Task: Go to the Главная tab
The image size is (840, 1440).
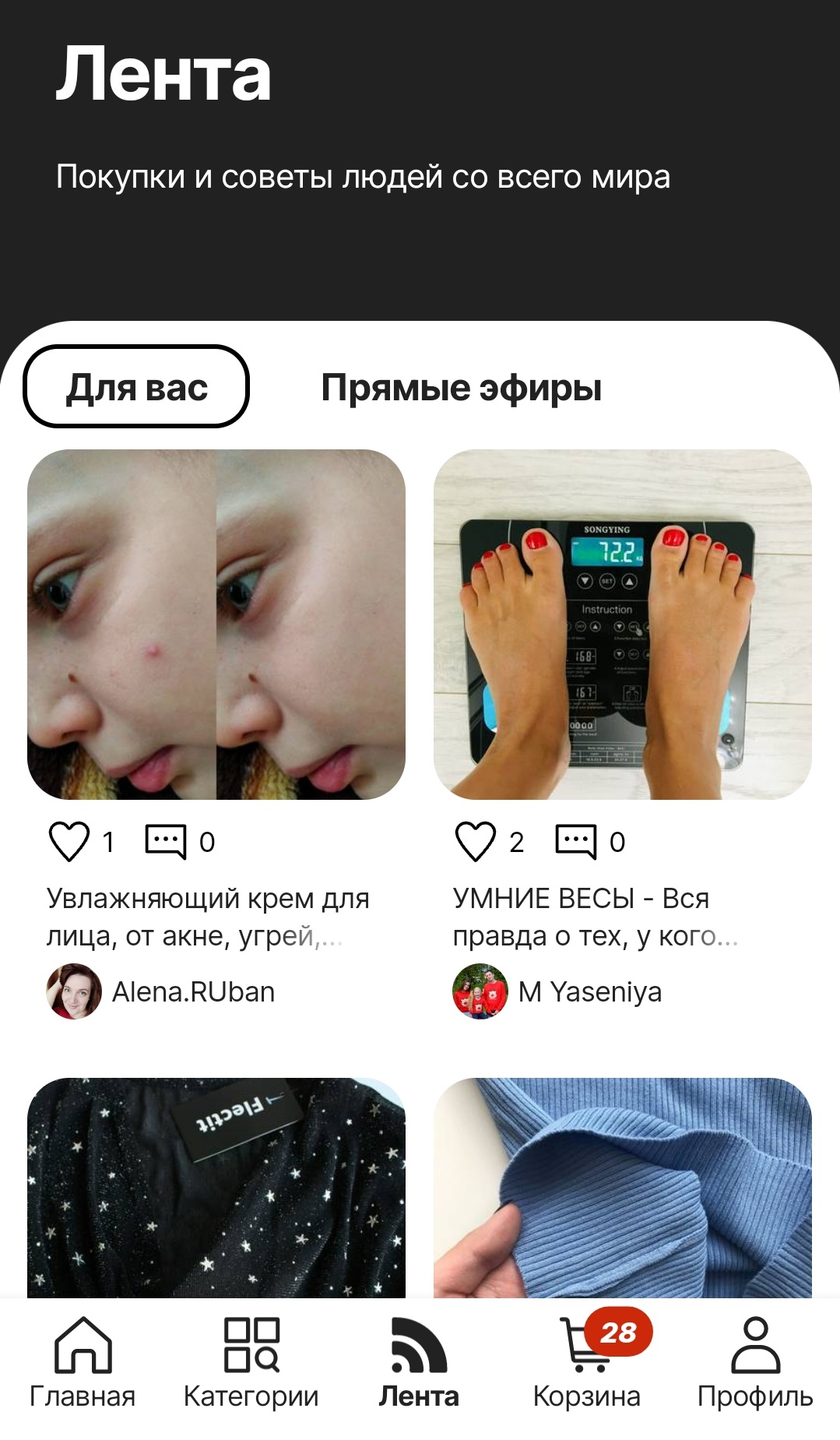Action: coord(83,1362)
